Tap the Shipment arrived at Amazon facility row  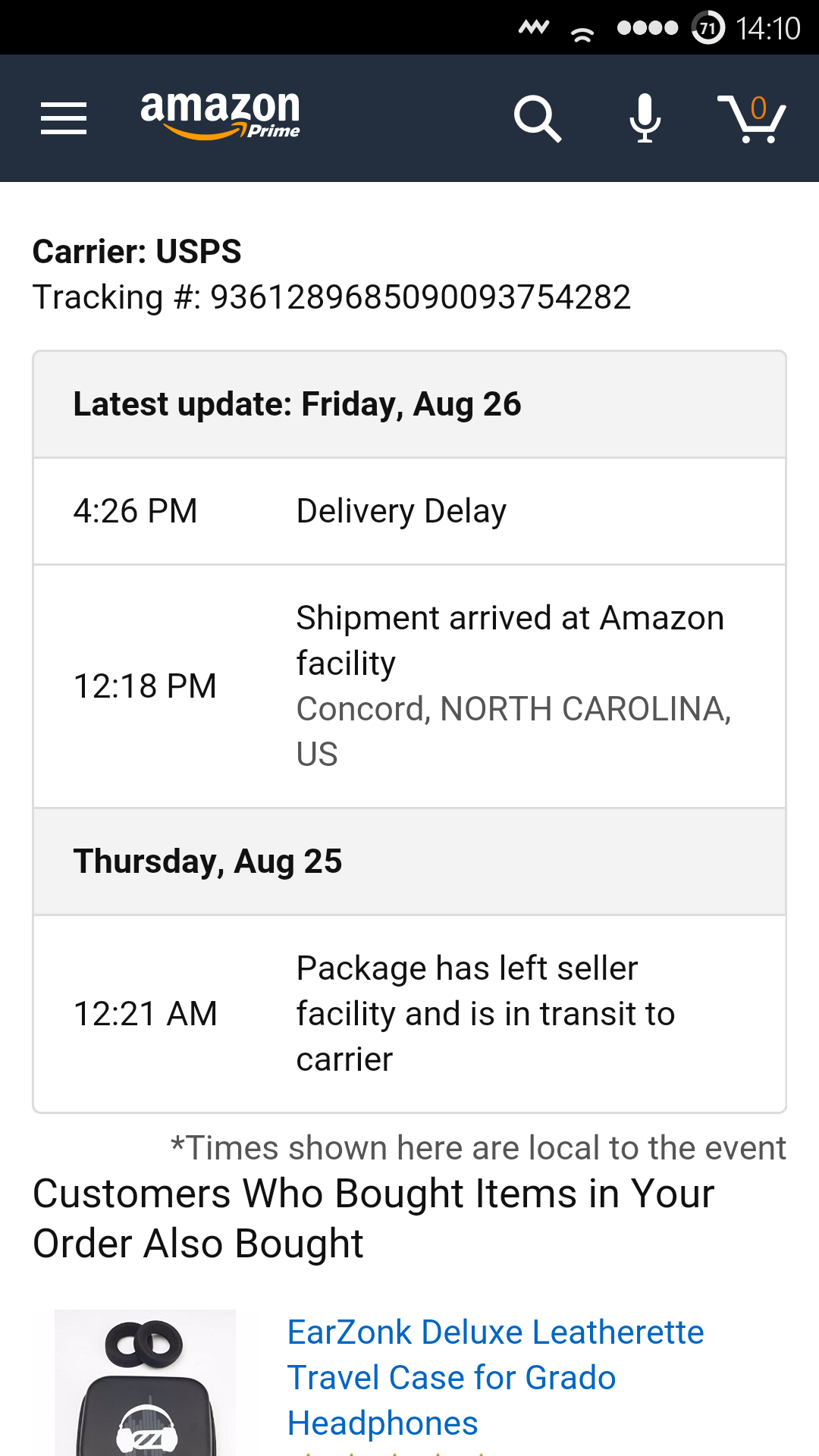pyautogui.click(x=409, y=684)
